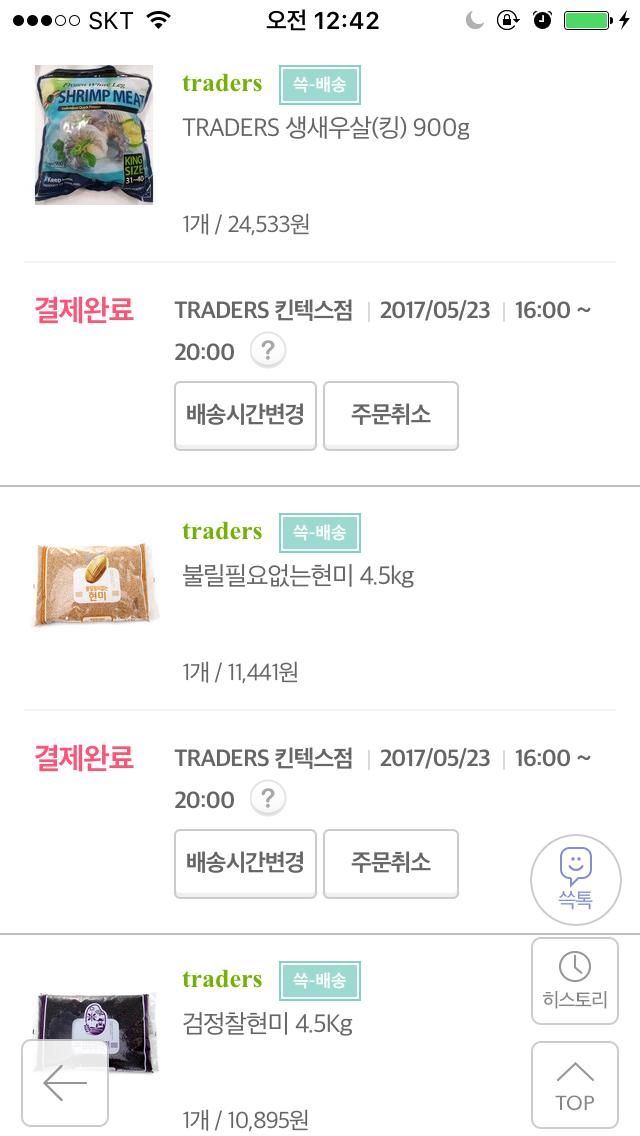Screen dimensions: 640x1136
Task: Jump back to TOP of page
Action: 575,1085
